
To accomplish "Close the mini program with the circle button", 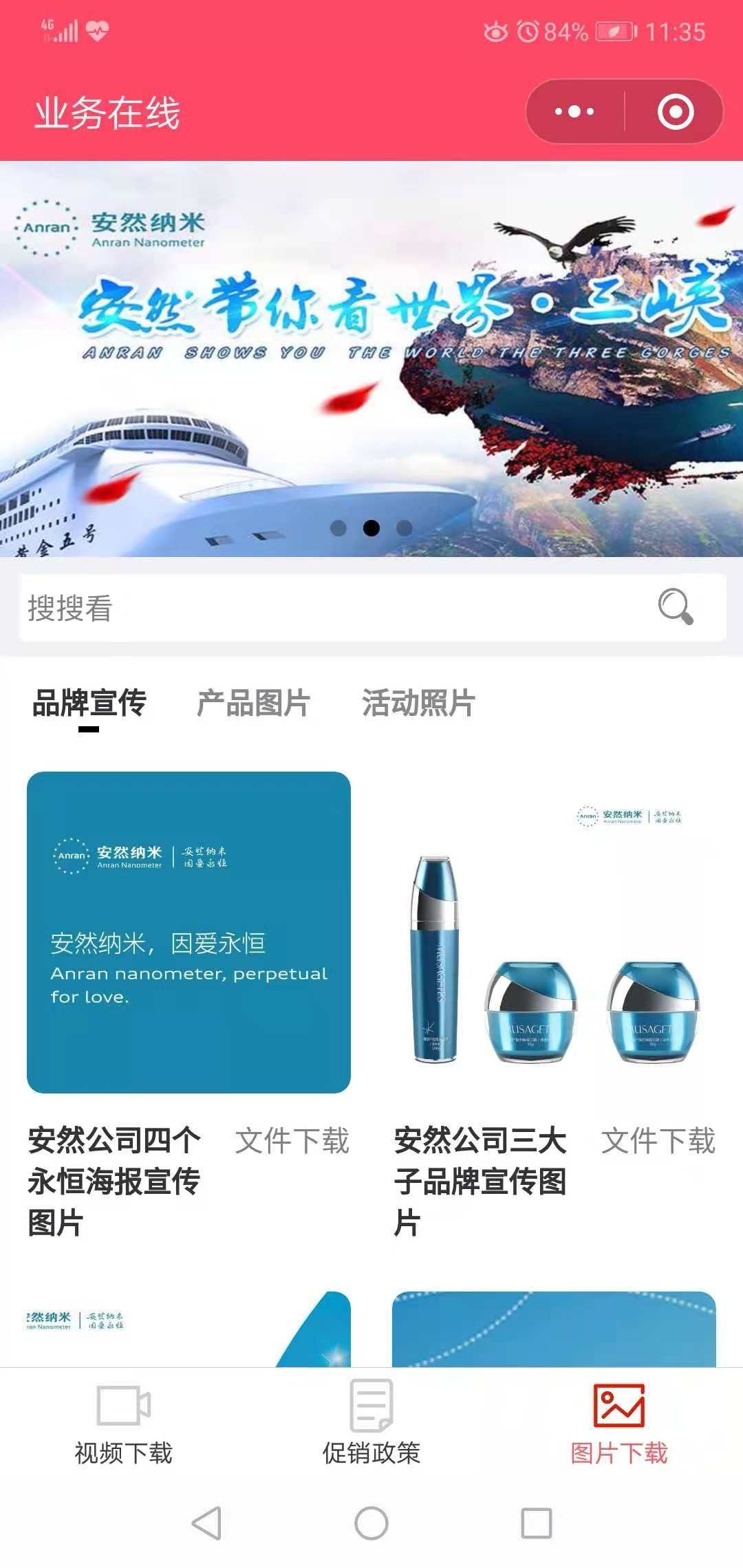I will coord(675,111).
